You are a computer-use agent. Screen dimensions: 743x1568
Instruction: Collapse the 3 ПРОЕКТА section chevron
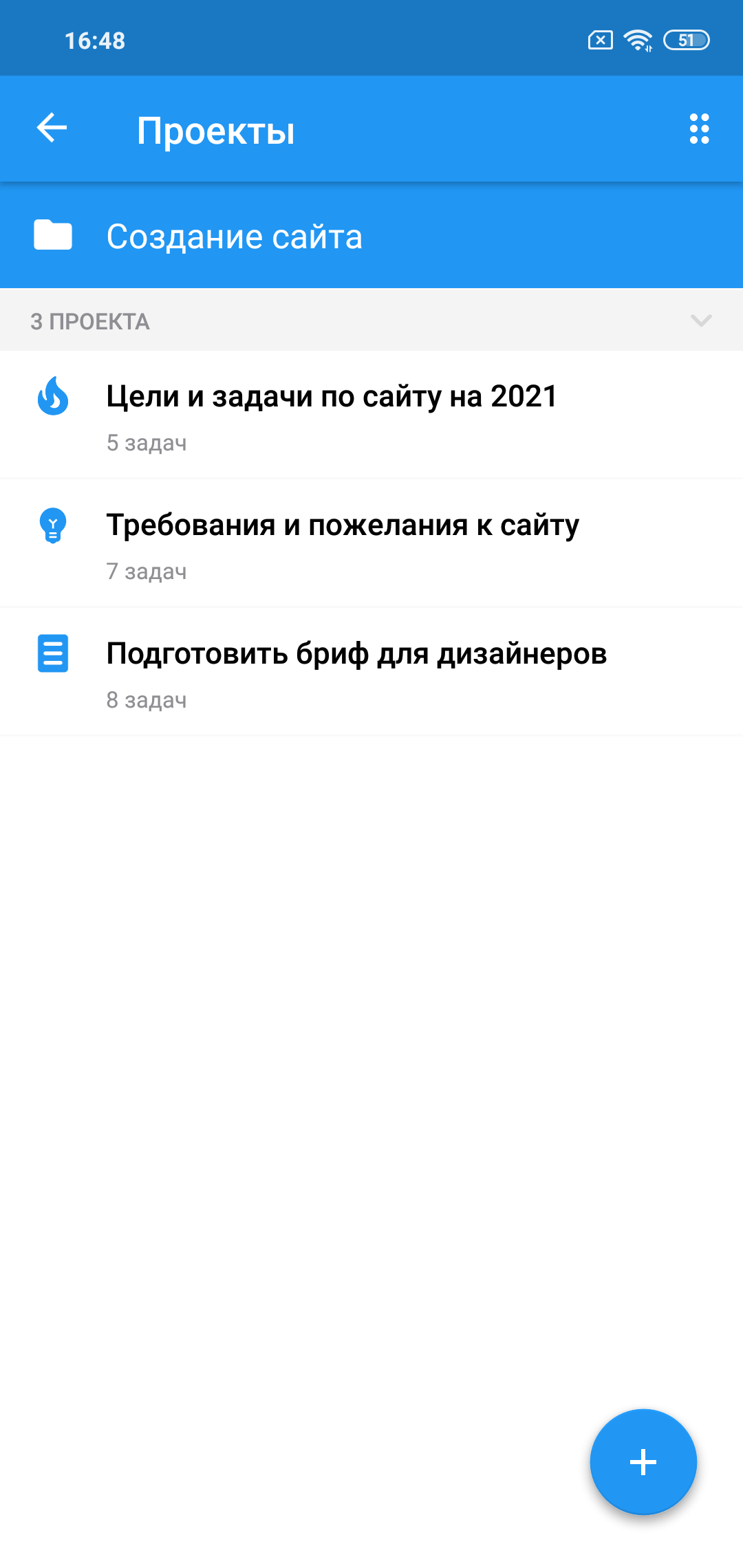click(700, 320)
